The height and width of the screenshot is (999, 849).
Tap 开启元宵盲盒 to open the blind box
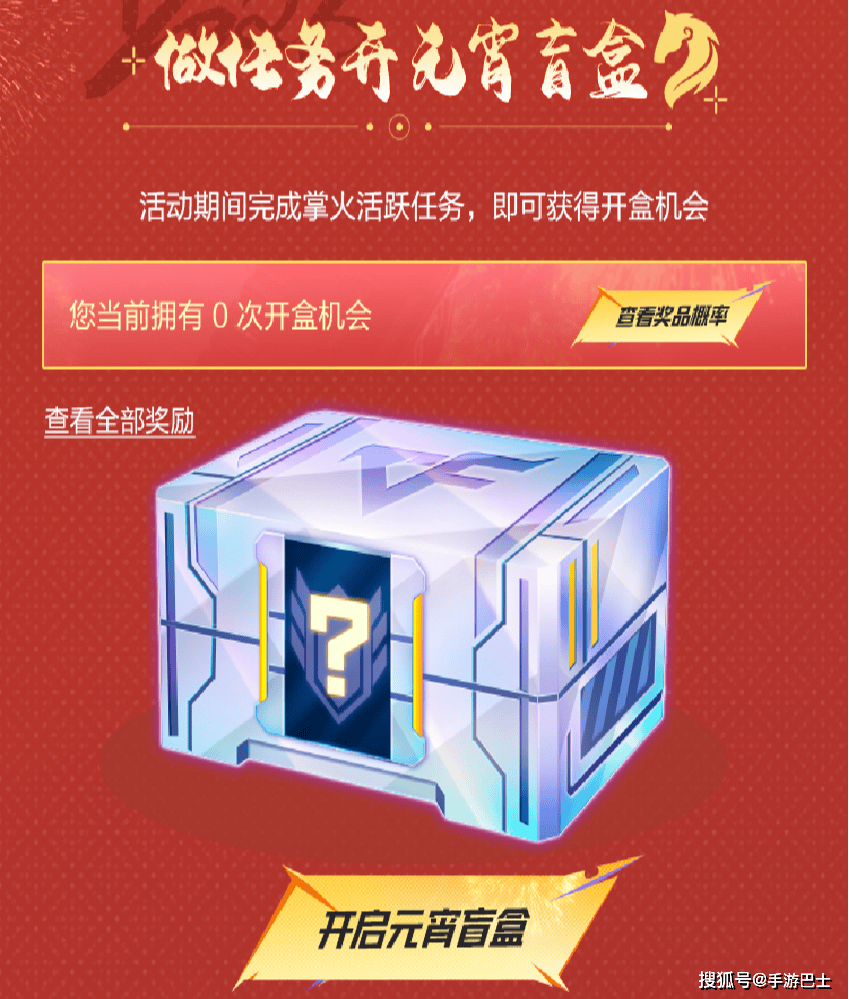coord(423,929)
